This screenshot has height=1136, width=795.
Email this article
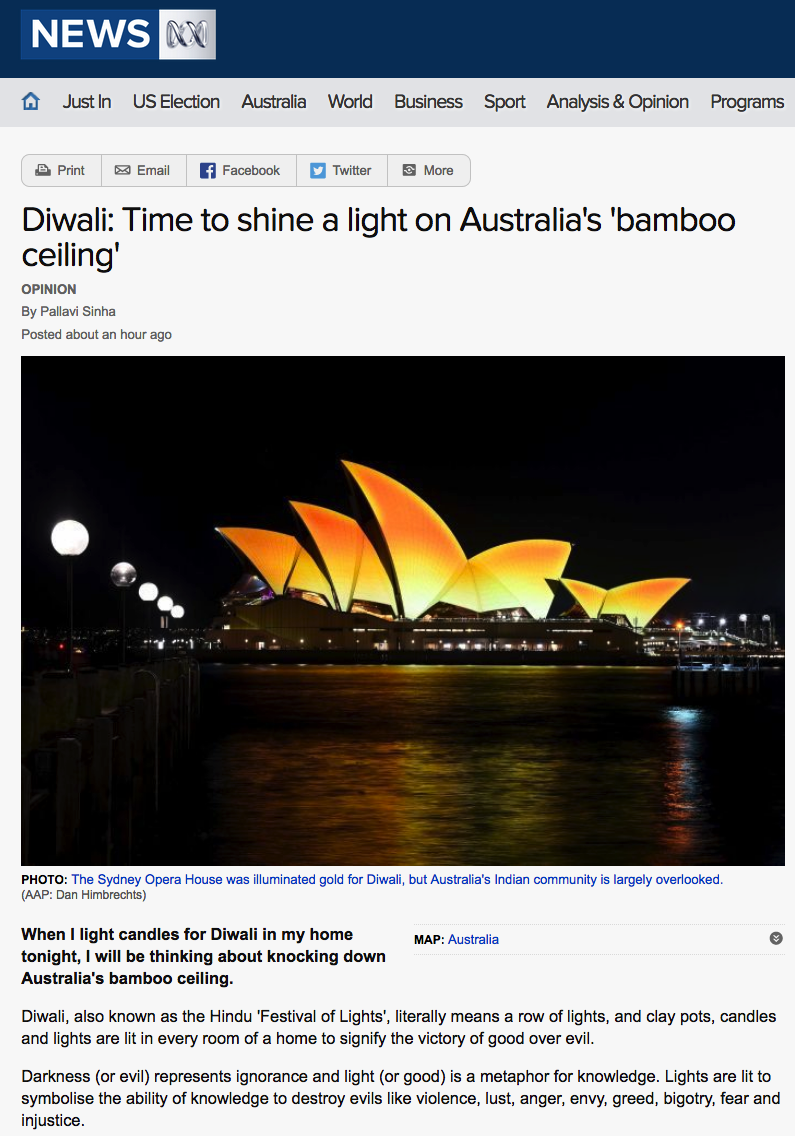(x=143, y=171)
